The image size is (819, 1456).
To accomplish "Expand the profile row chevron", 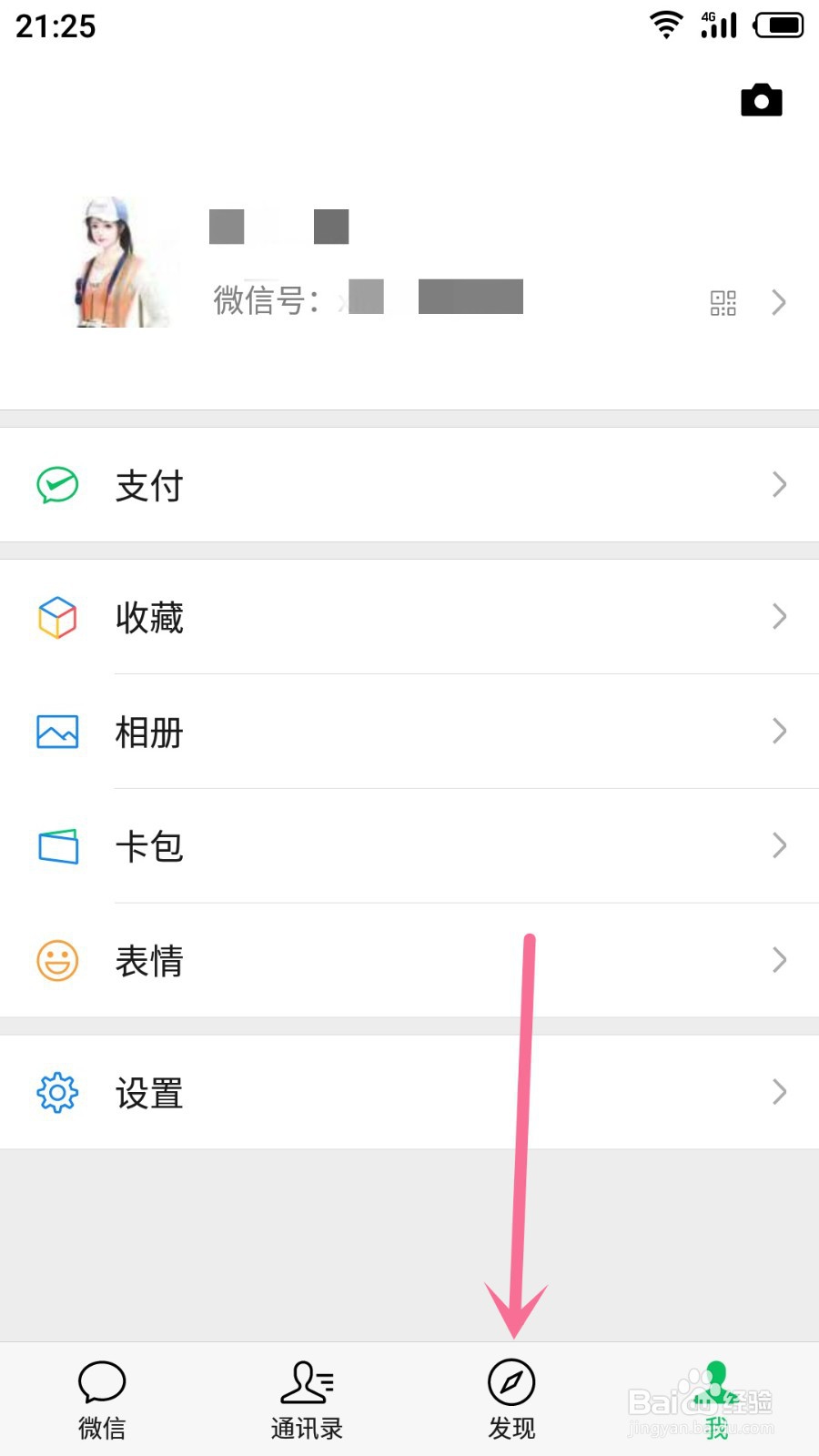I will [x=779, y=302].
